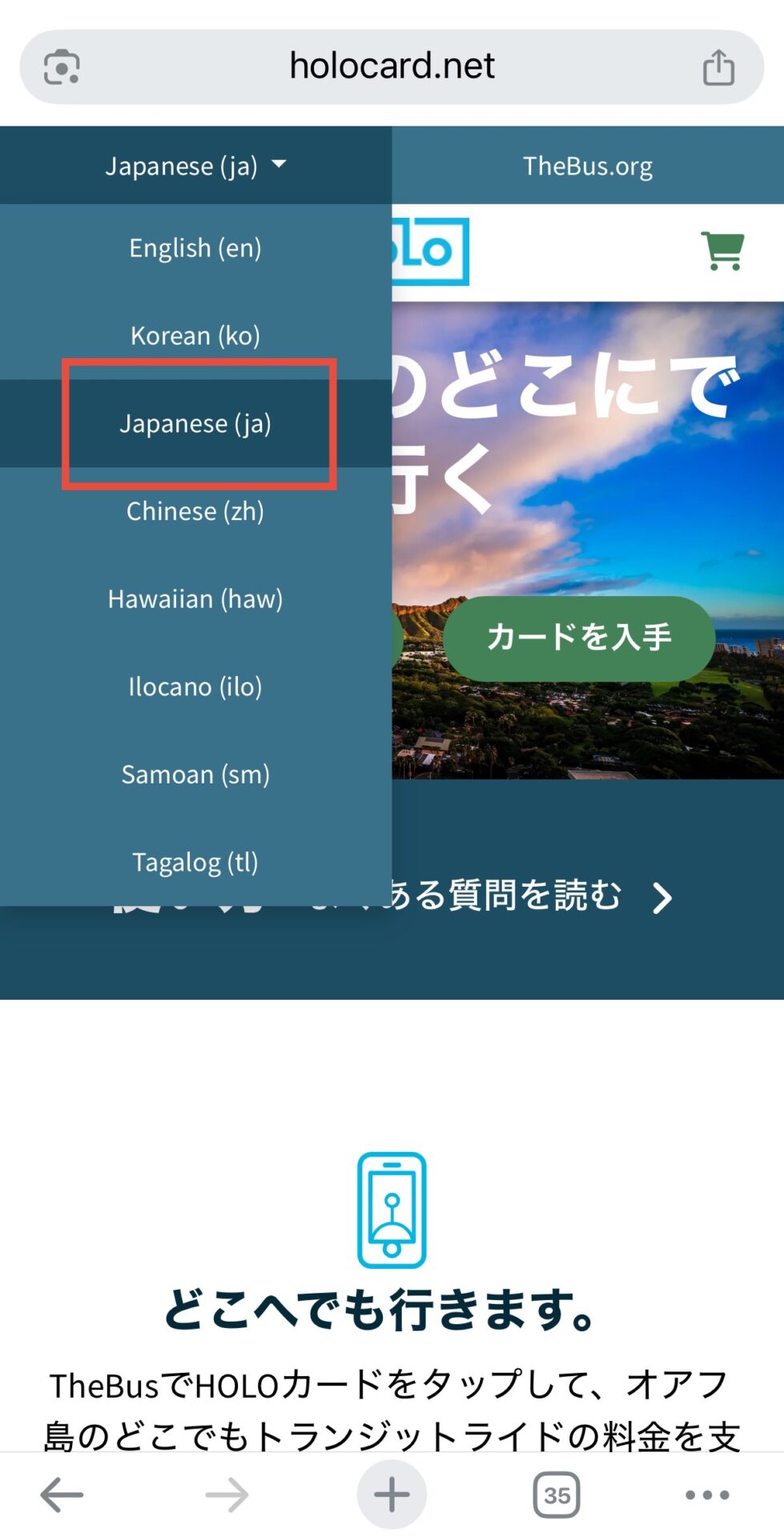Open the browser's three-dot menu
Screen dimensions: 784x1538
tap(707, 1495)
